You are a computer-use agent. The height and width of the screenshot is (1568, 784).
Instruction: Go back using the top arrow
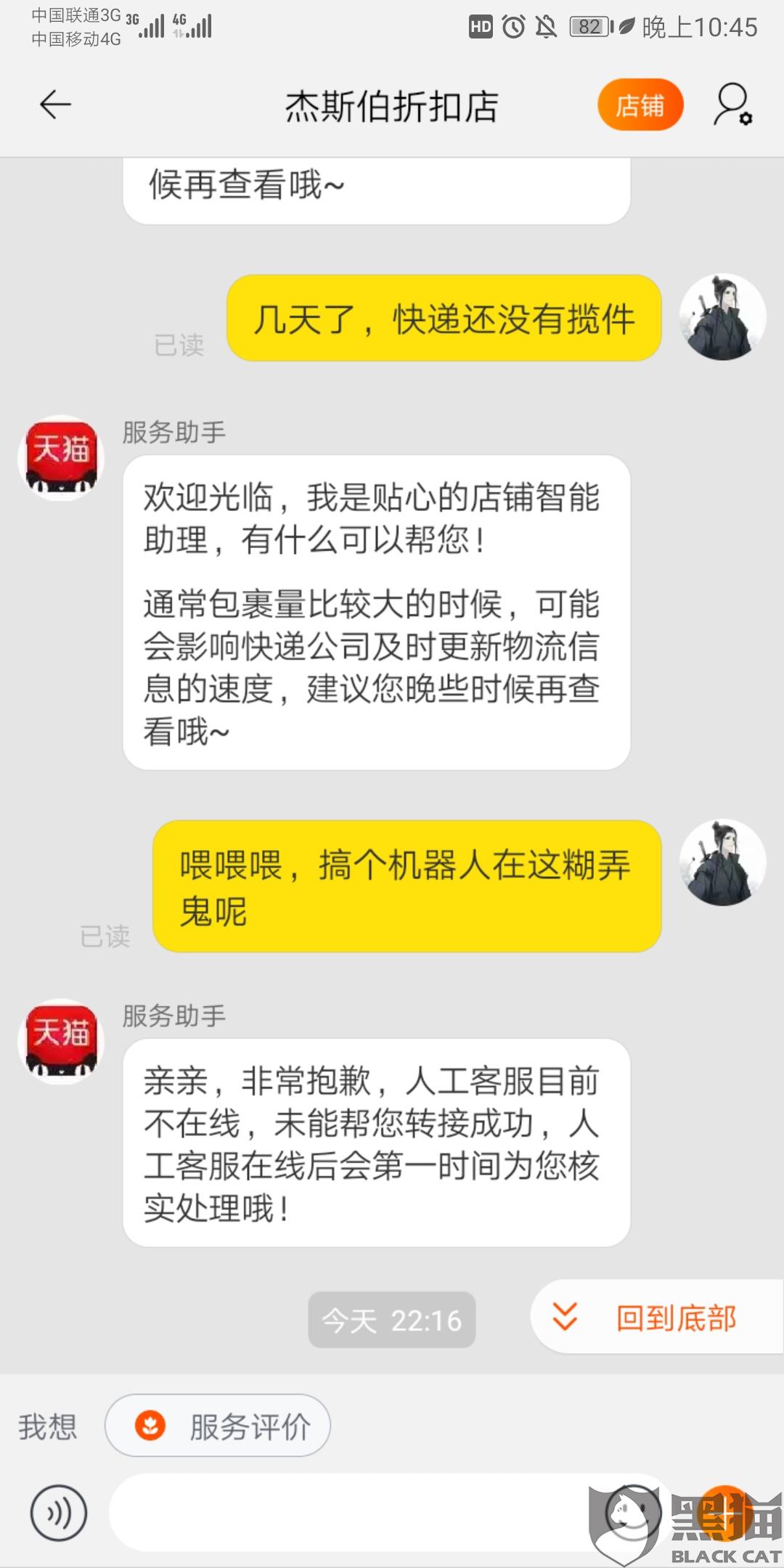(x=55, y=105)
